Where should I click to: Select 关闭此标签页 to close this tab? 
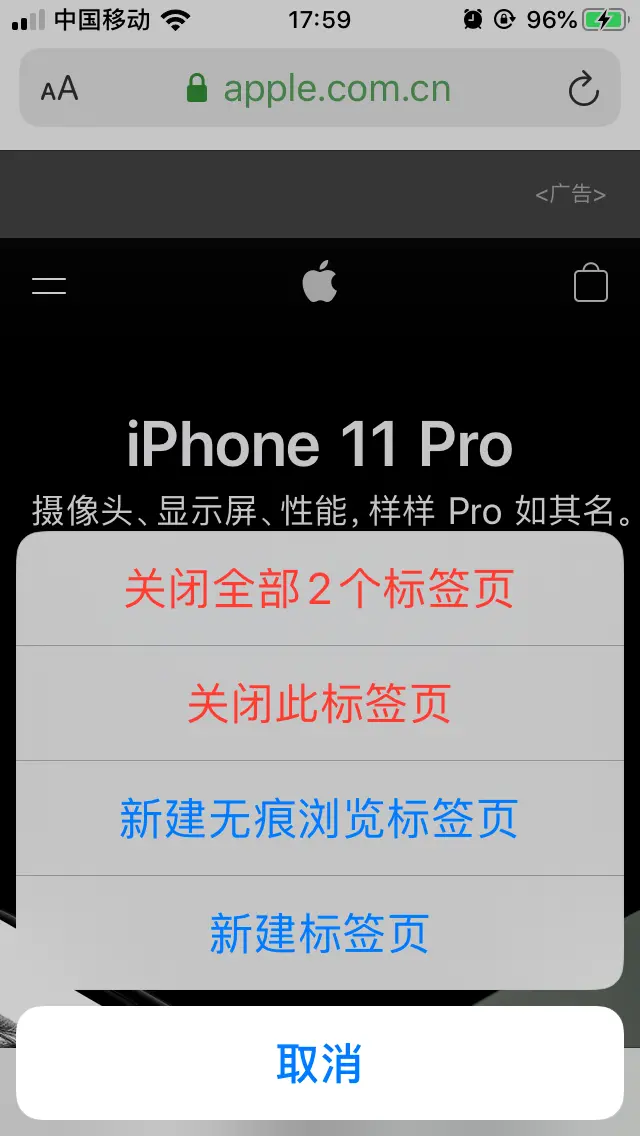click(320, 703)
